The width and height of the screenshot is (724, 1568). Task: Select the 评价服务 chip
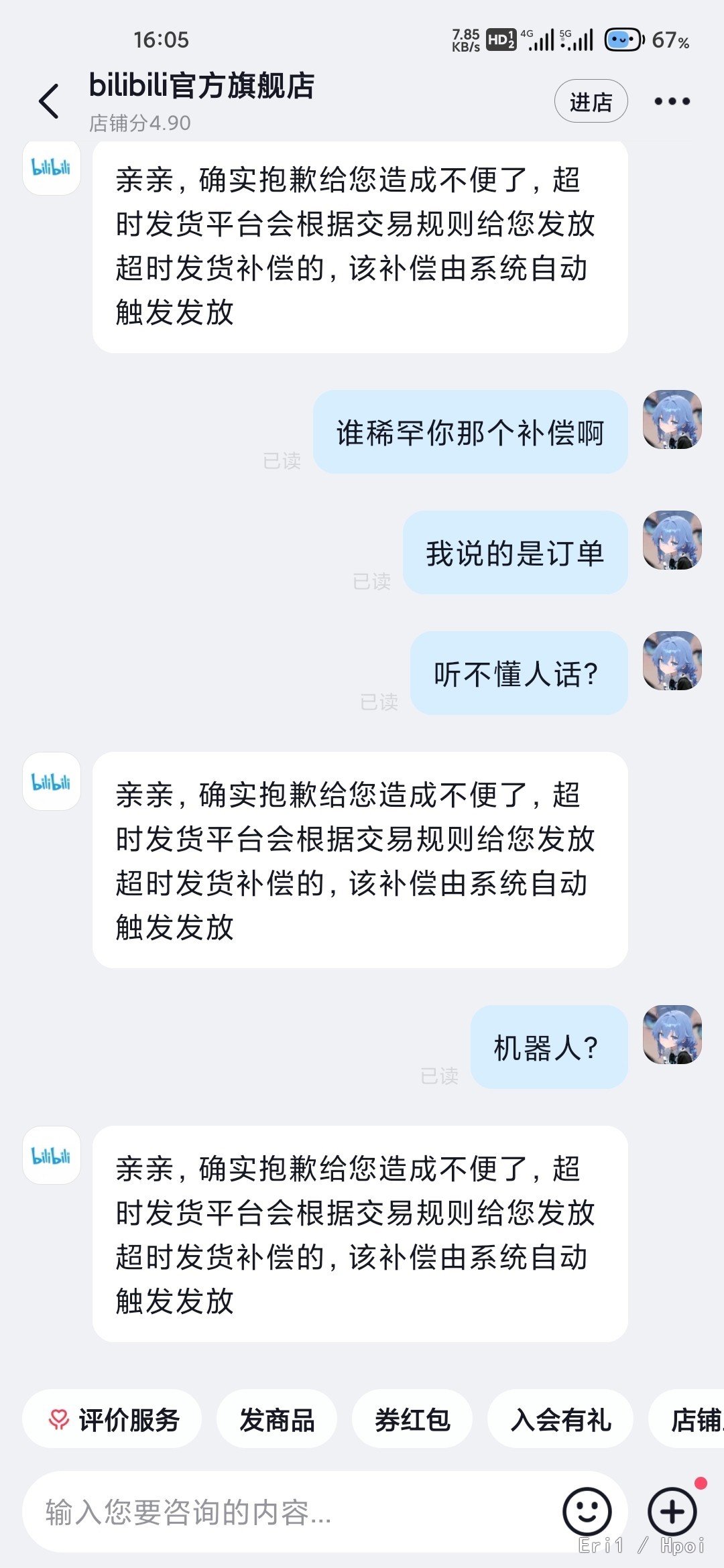[x=113, y=1419]
